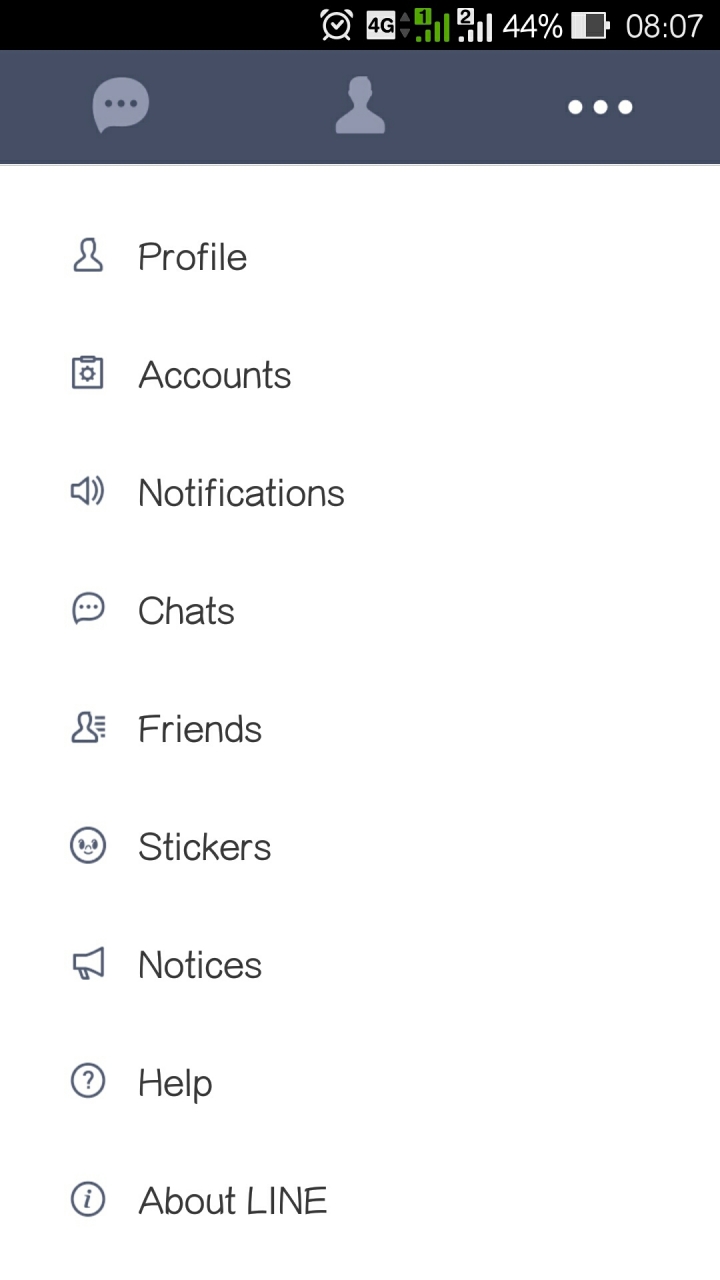720x1280 pixels.
Task: Go to Notifications settings
Action: 360,493
